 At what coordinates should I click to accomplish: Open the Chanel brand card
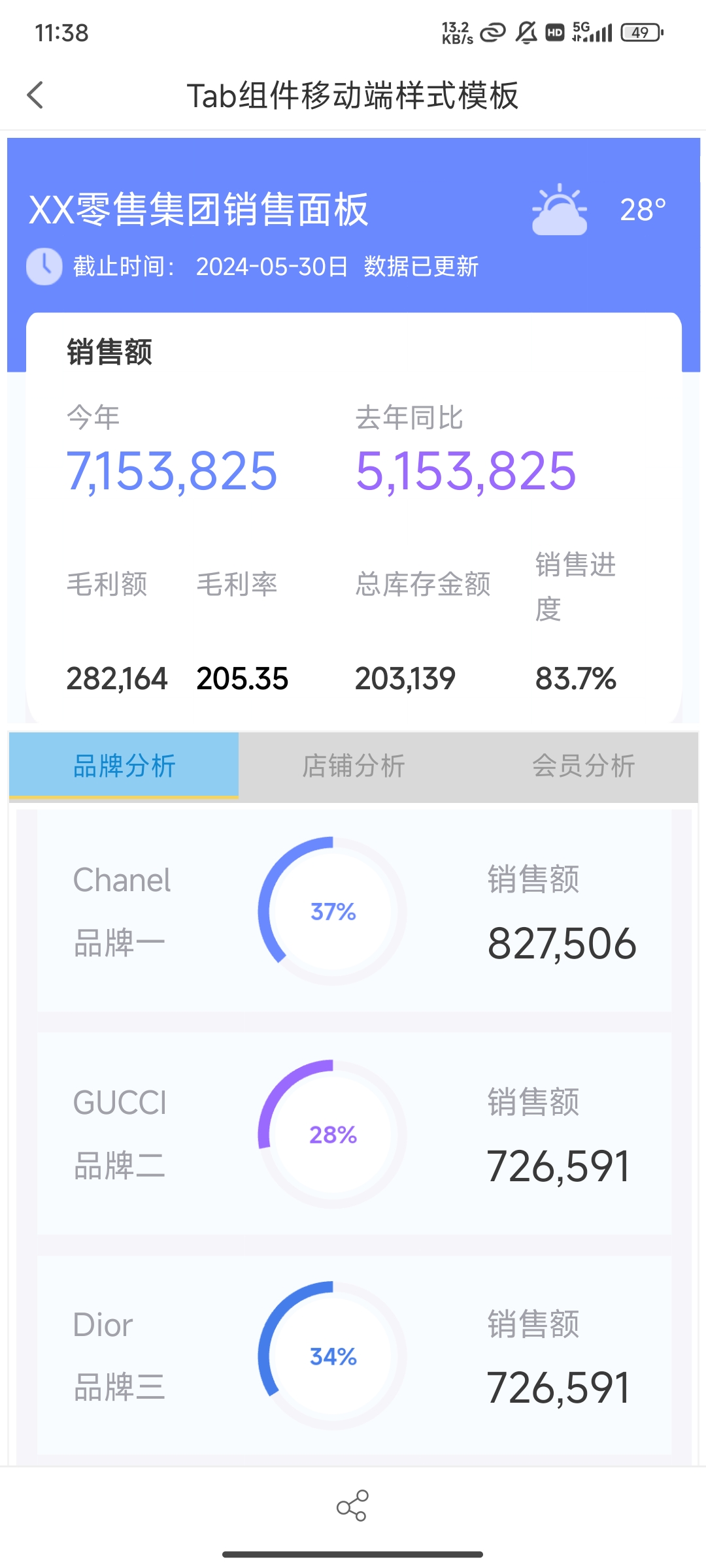354,911
